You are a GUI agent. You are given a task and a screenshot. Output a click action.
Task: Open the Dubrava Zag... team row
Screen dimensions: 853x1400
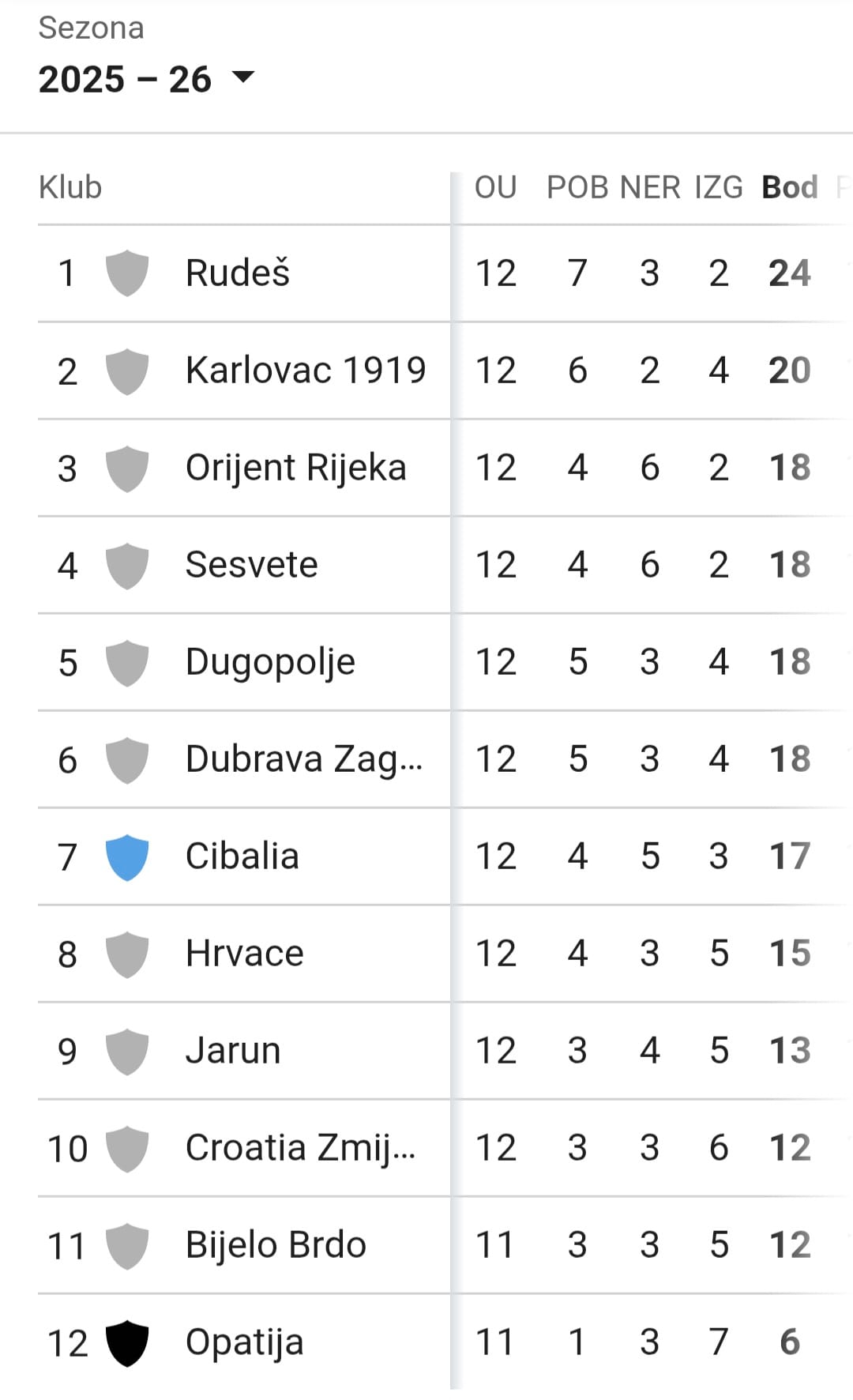(x=303, y=759)
